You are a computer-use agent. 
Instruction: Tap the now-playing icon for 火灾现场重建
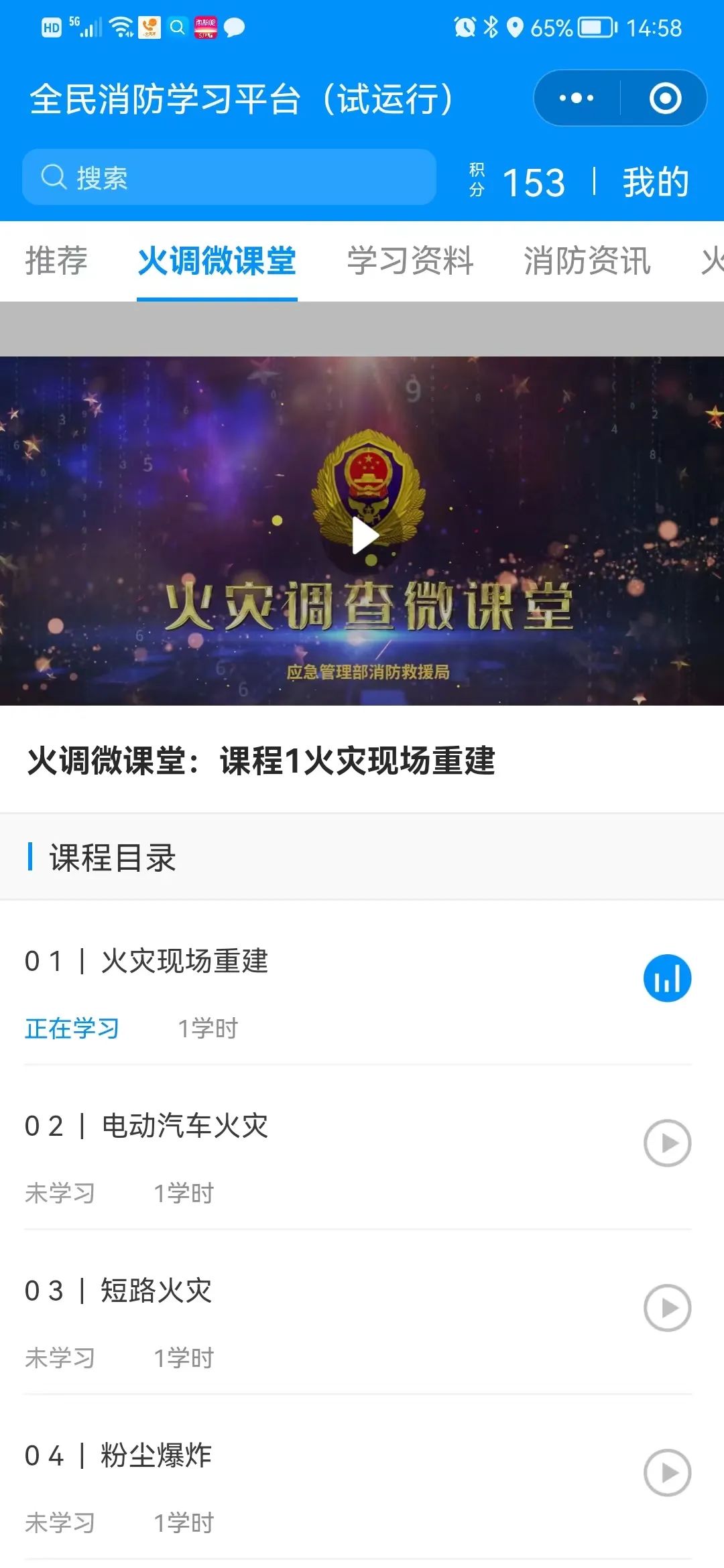(667, 978)
